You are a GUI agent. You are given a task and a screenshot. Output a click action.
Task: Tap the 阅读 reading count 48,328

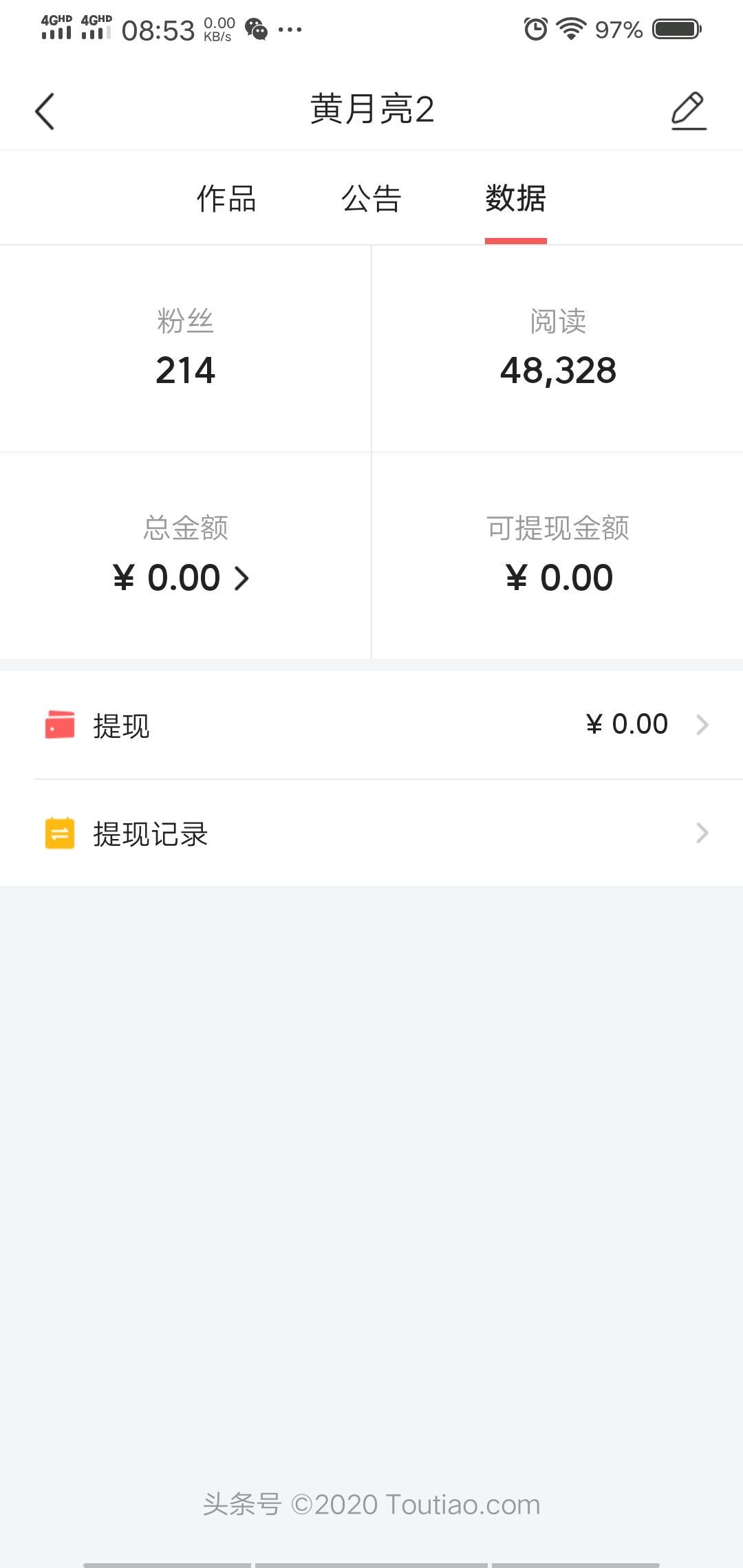[559, 371]
